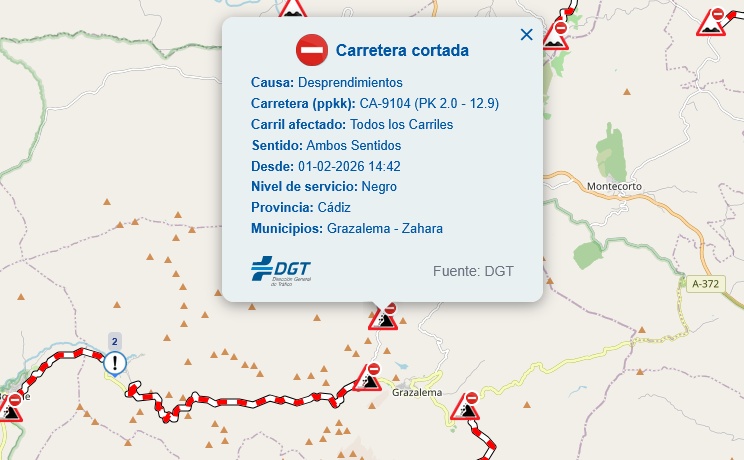This screenshot has width=744, height=460.
Task: Select the landslide marker under the popup pointer
Action: 383,317
